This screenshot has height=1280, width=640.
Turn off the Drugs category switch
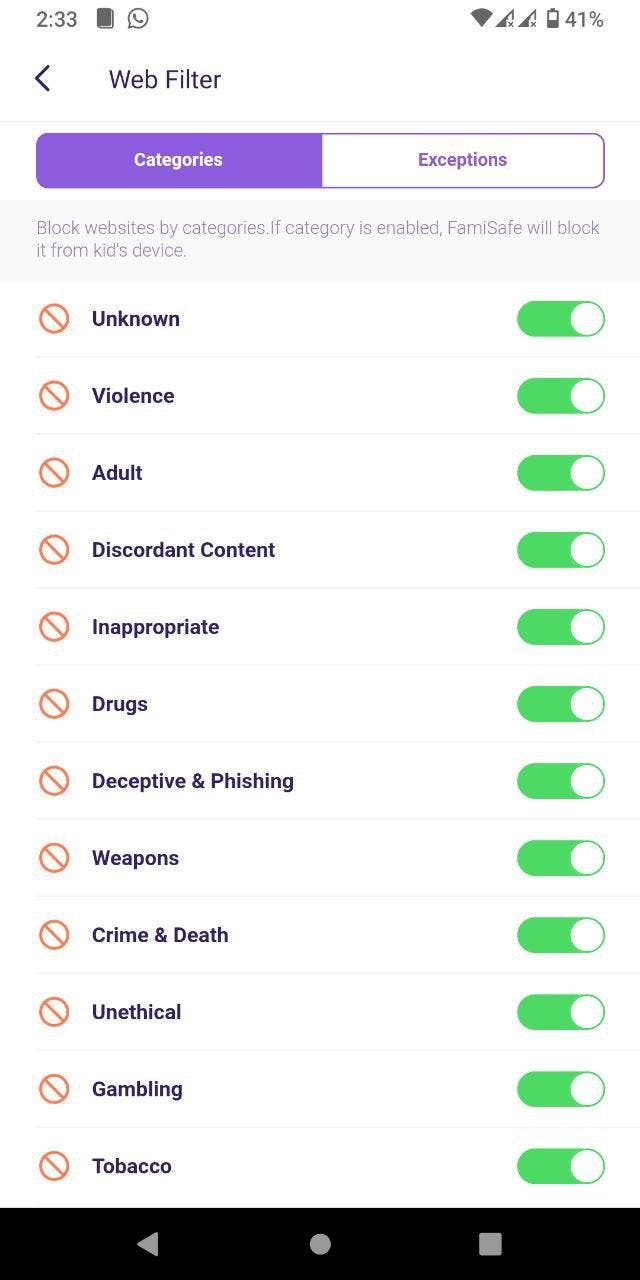(561, 704)
